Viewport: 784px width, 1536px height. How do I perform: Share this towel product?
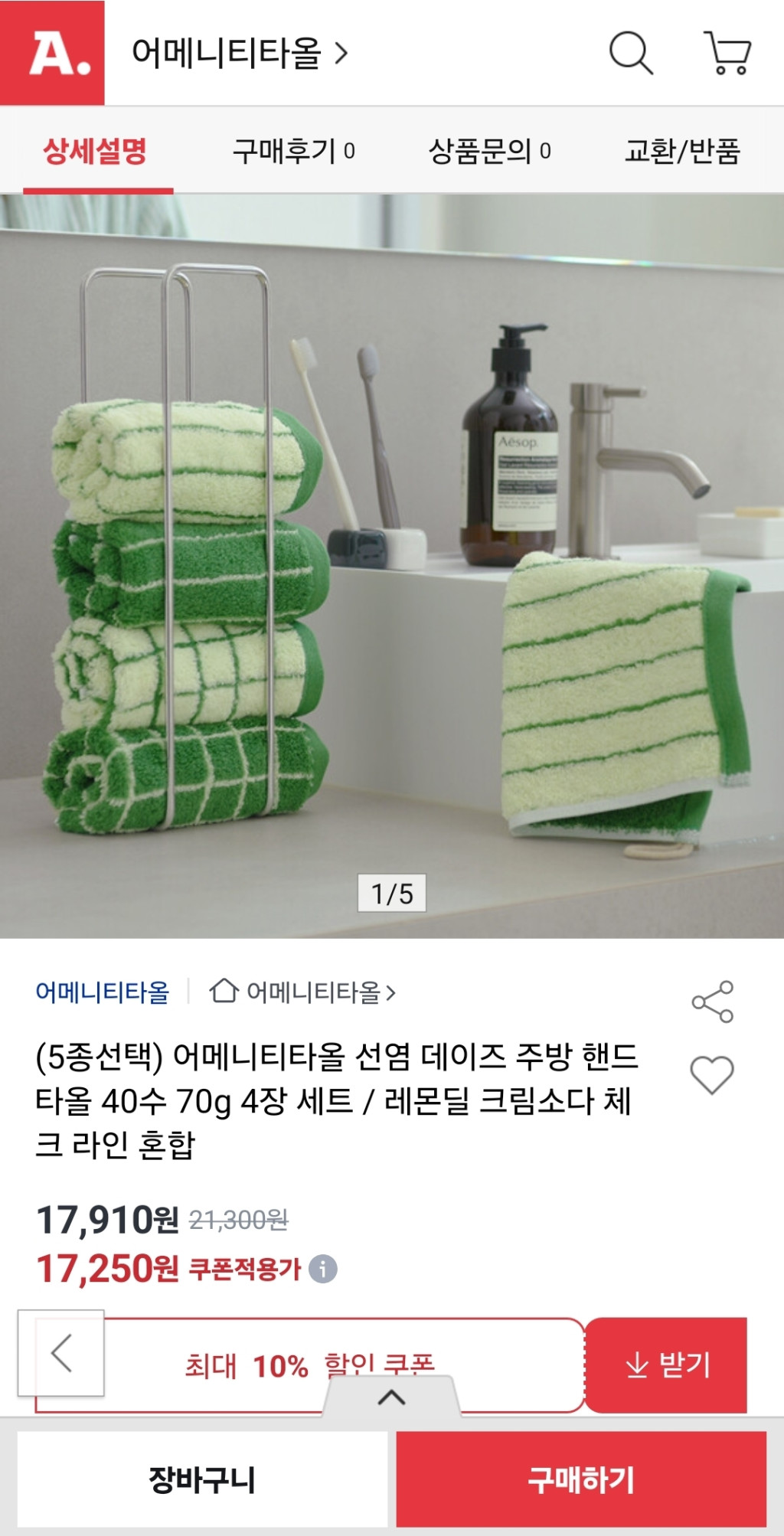pos(713,1002)
